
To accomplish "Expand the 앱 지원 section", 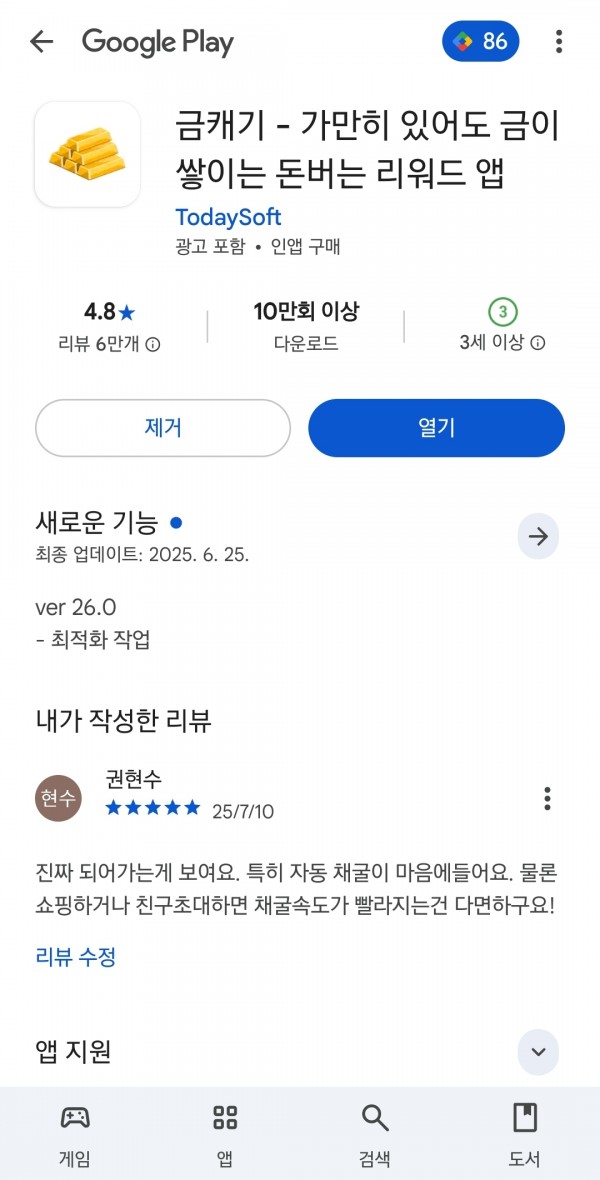I will pos(538,1051).
